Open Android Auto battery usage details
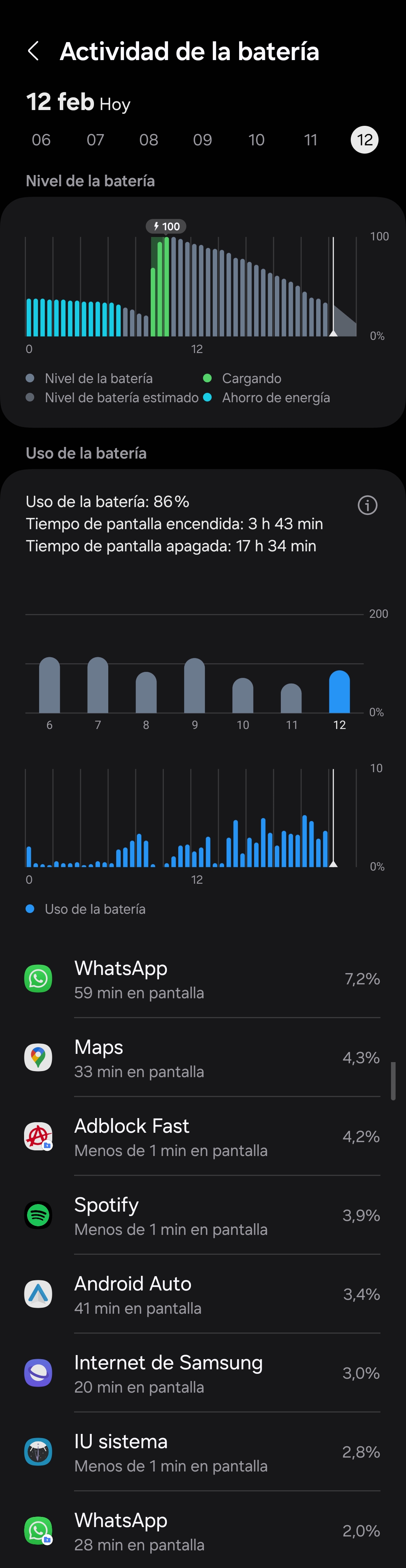 [x=202, y=1295]
